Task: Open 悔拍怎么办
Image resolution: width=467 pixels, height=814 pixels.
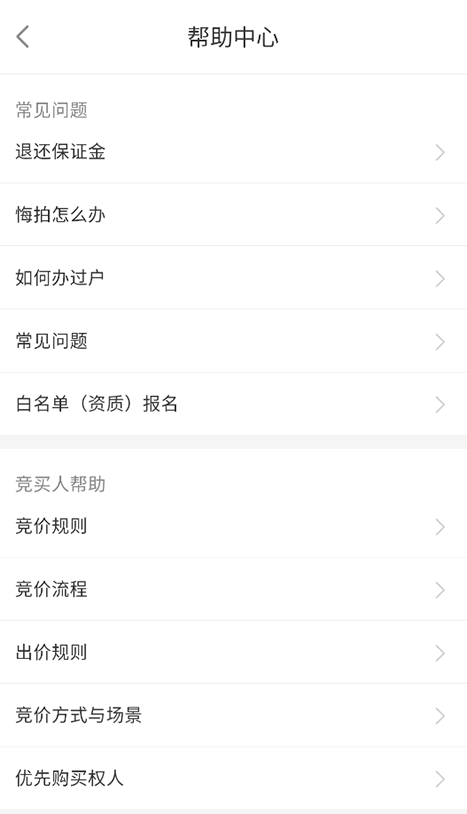Action: pyautogui.click(x=234, y=215)
